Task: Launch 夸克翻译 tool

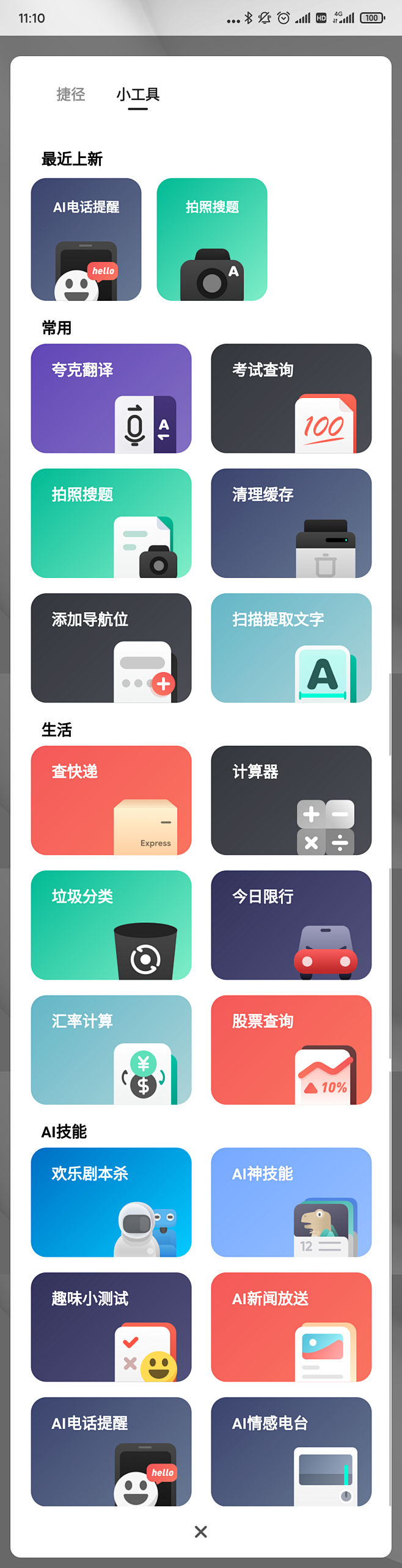Action: [x=111, y=398]
